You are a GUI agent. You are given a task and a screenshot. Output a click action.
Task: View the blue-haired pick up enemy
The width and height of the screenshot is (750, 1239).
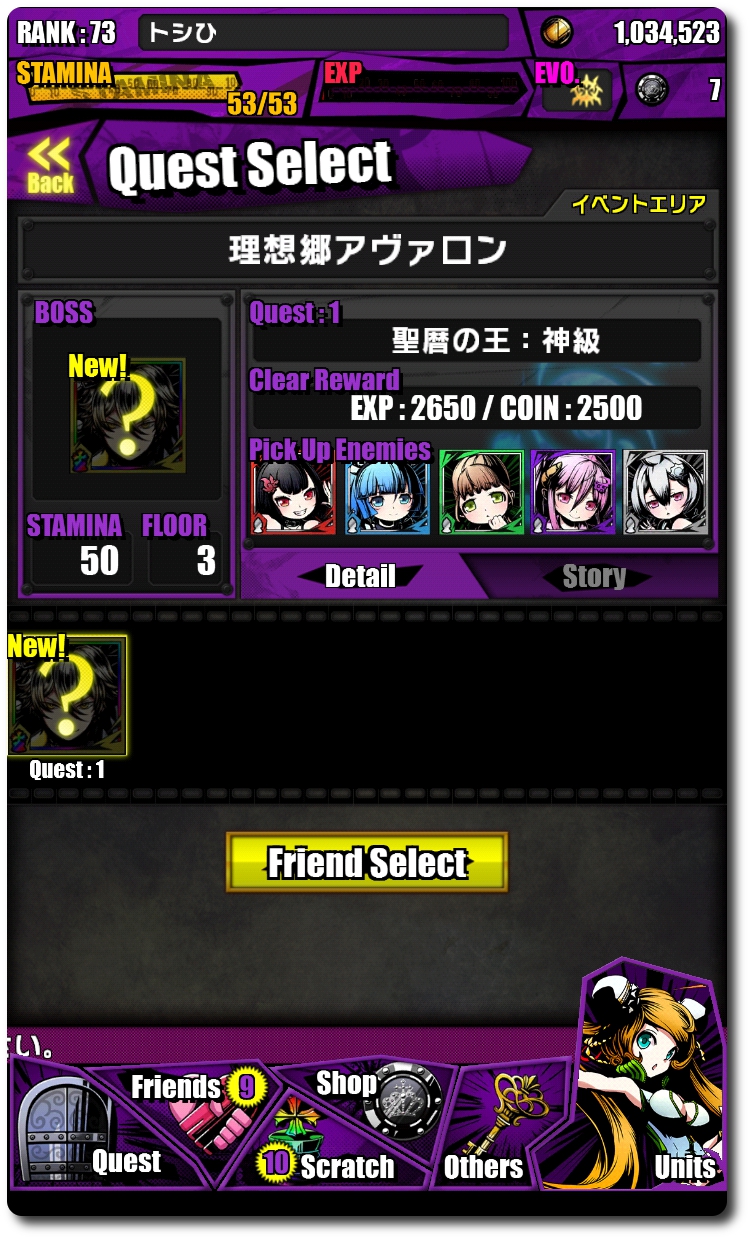(x=388, y=492)
